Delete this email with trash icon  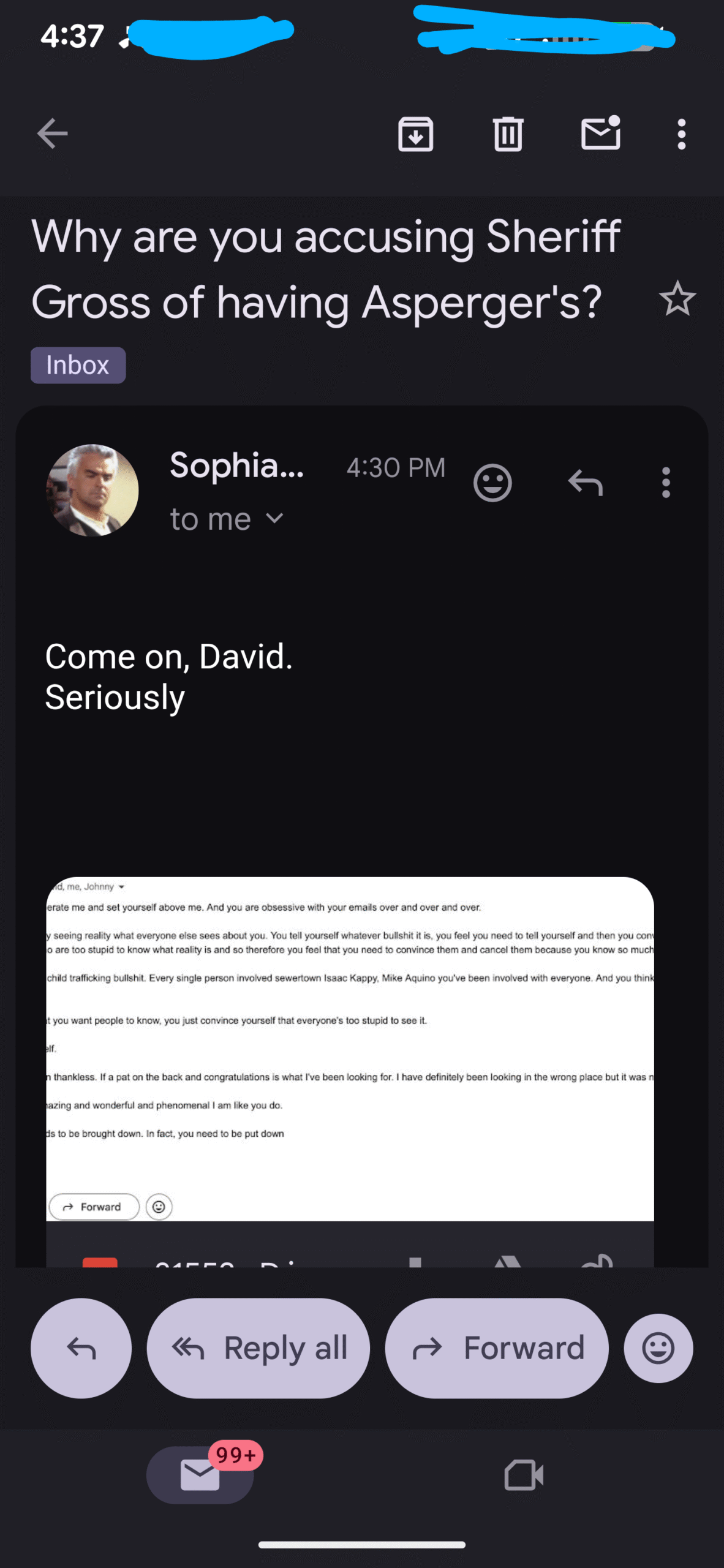pyautogui.click(x=508, y=134)
